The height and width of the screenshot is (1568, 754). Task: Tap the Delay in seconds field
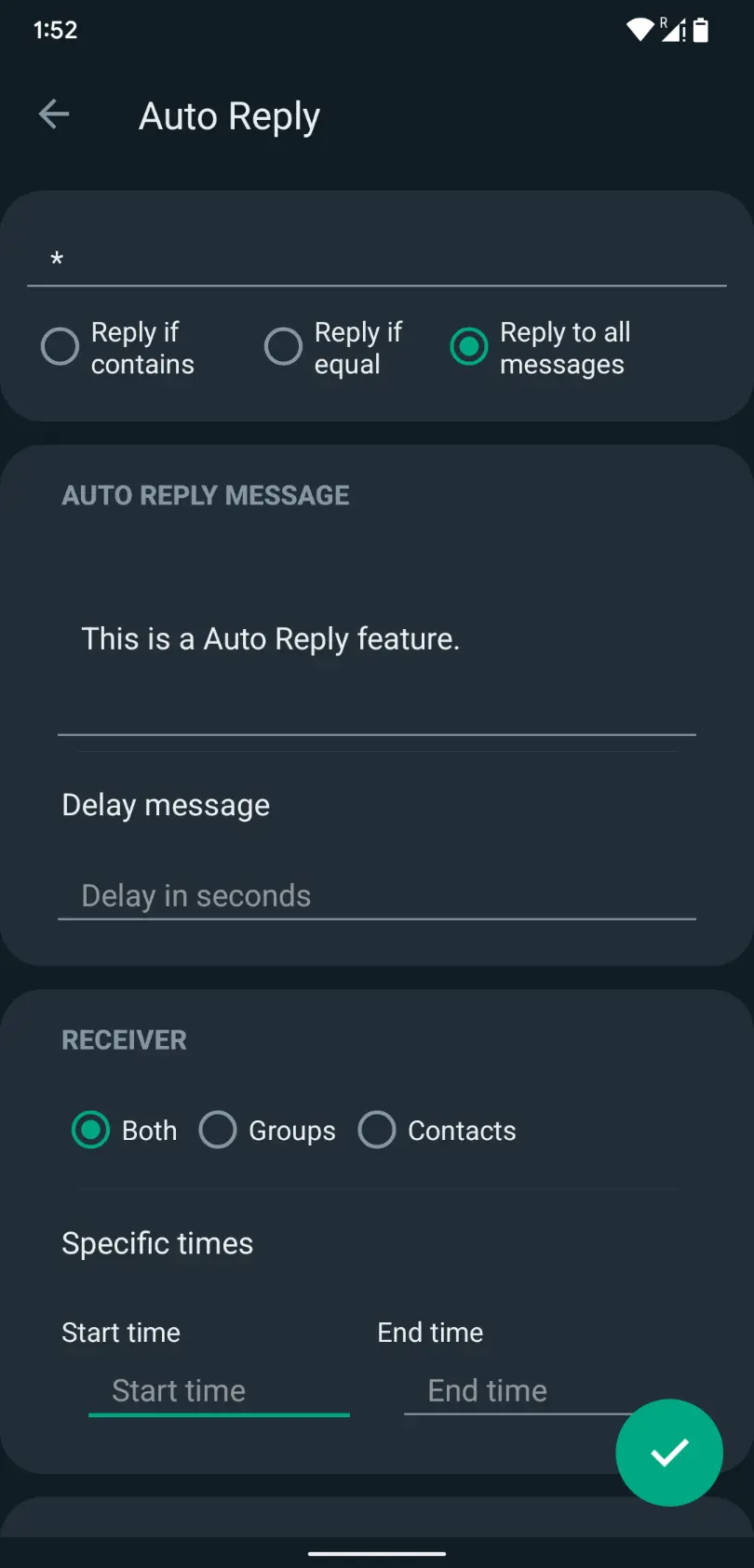[x=376, y=895]
